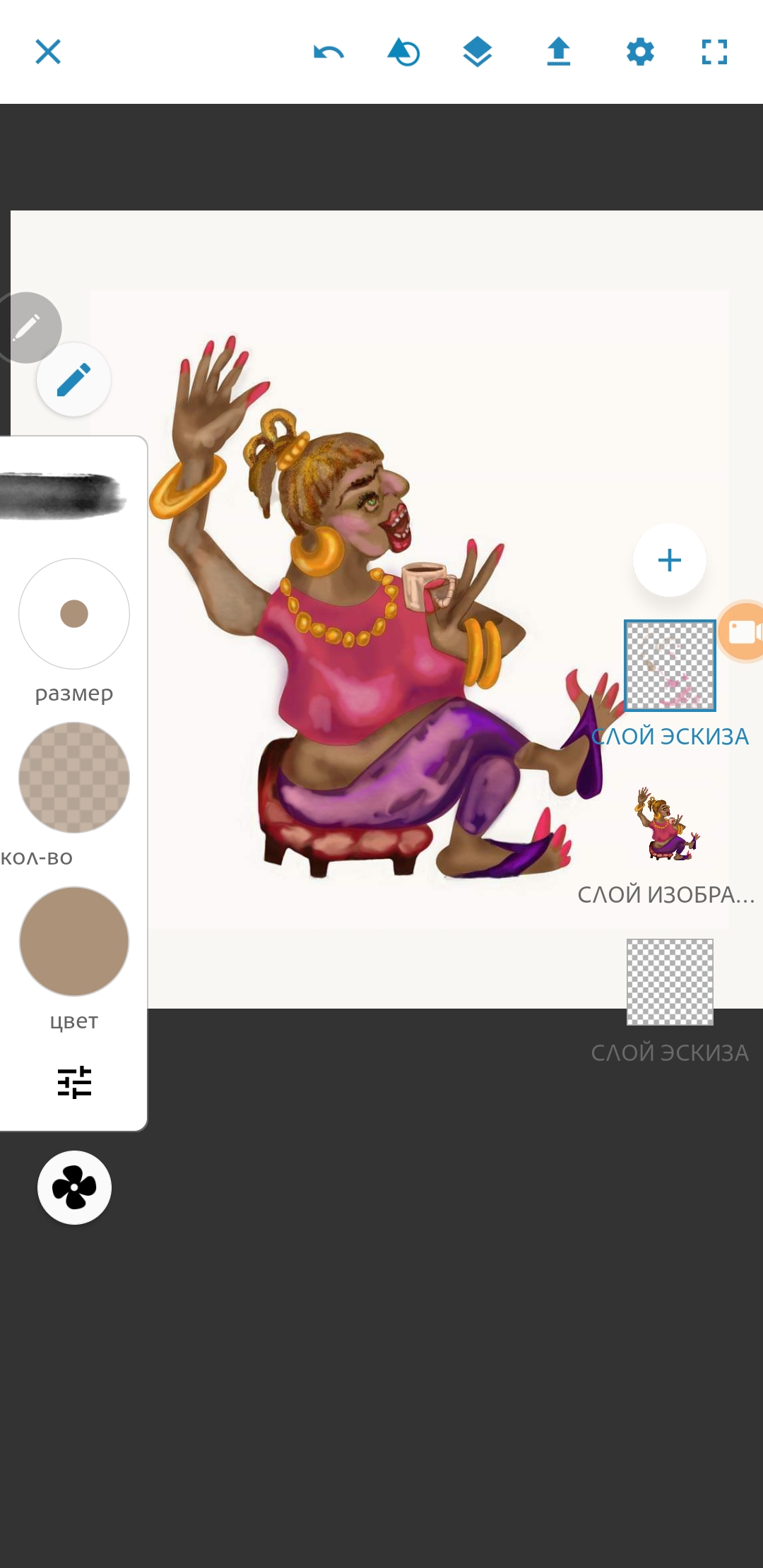Undo the last stroke
Screen dimensions: 763x1568
[329, 52]
